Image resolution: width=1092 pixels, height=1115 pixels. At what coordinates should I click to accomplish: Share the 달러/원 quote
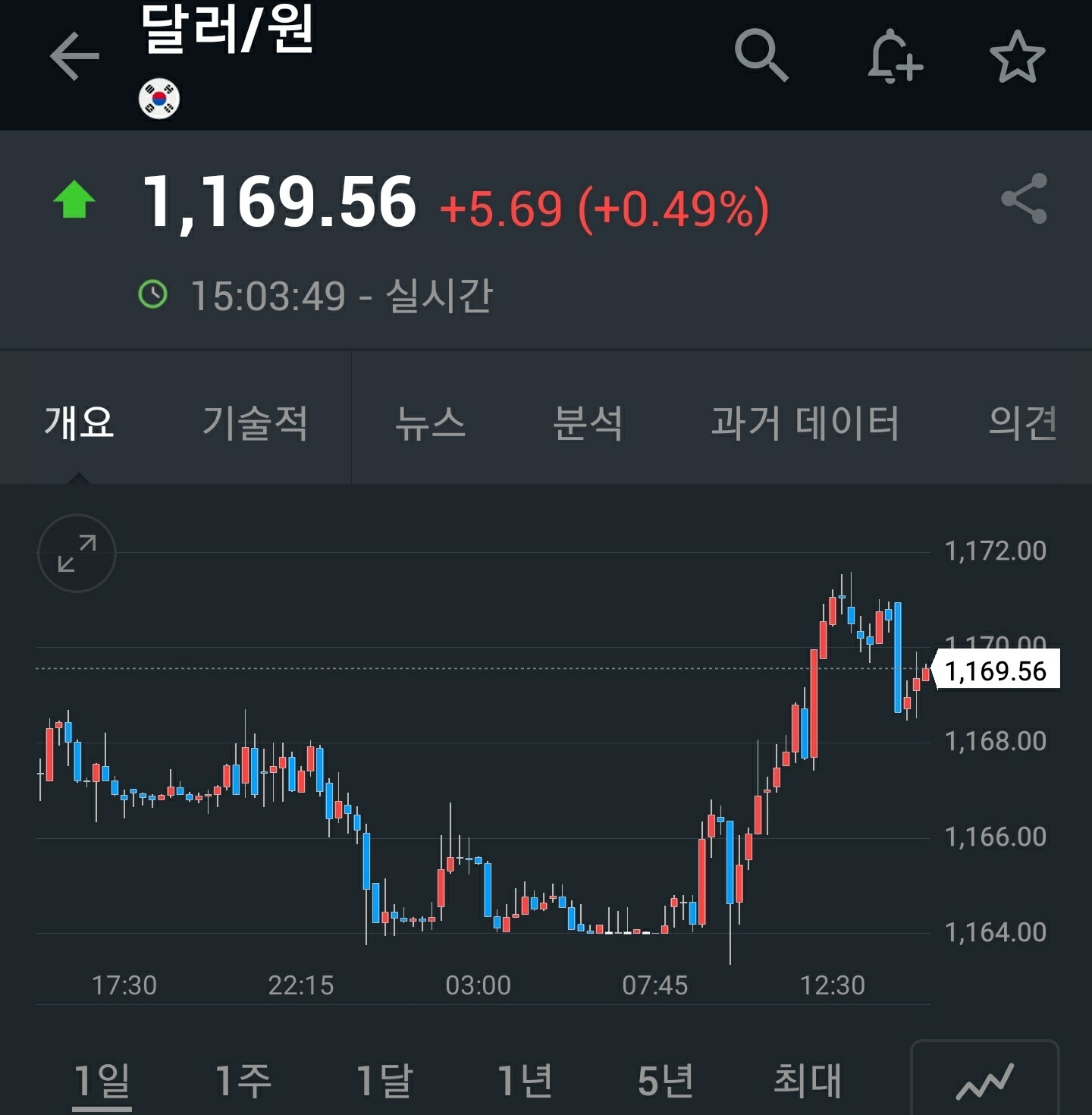(x=1024, y=199)
